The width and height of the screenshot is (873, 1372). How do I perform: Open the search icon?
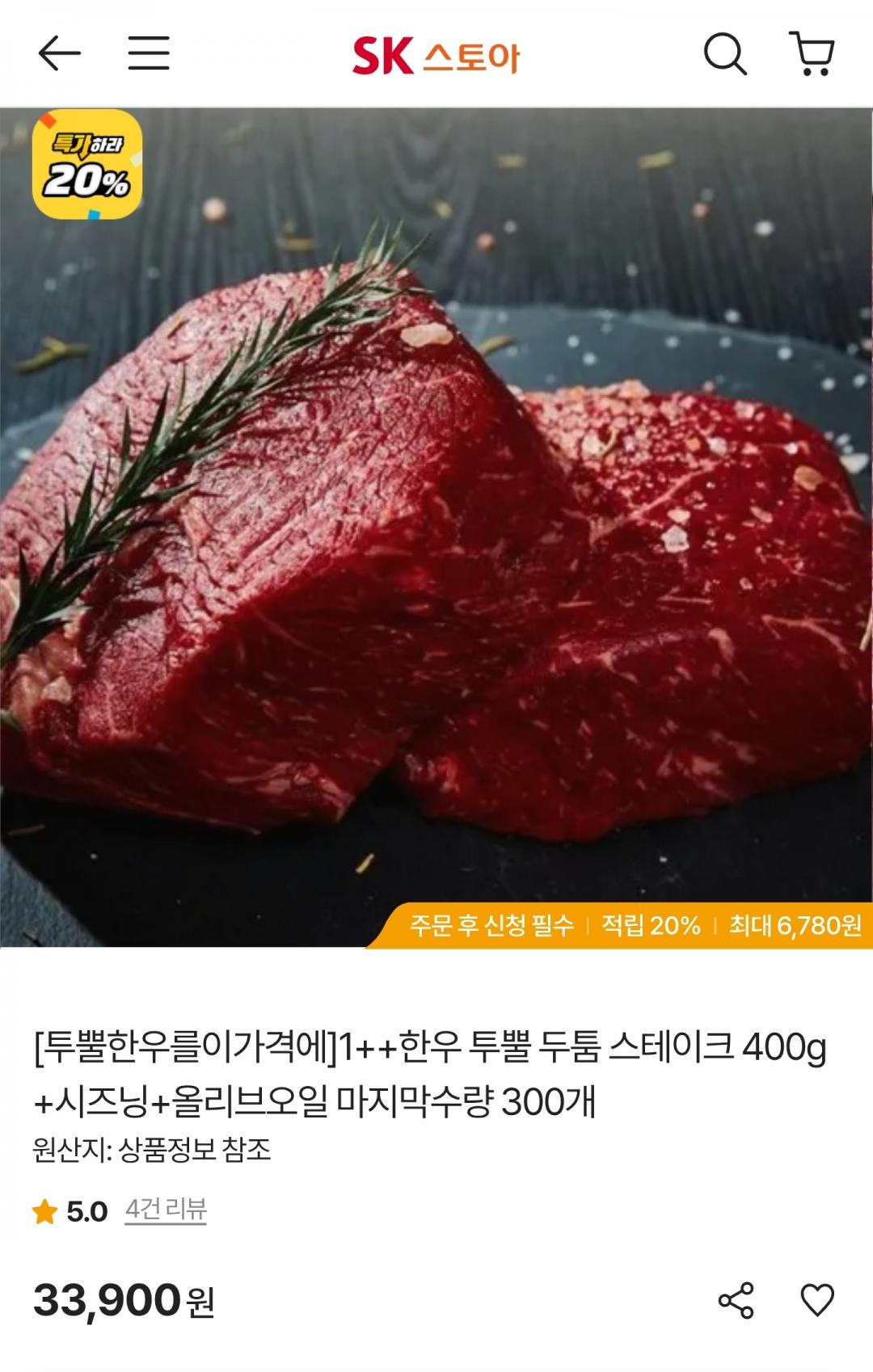click(x=724, y=54)
